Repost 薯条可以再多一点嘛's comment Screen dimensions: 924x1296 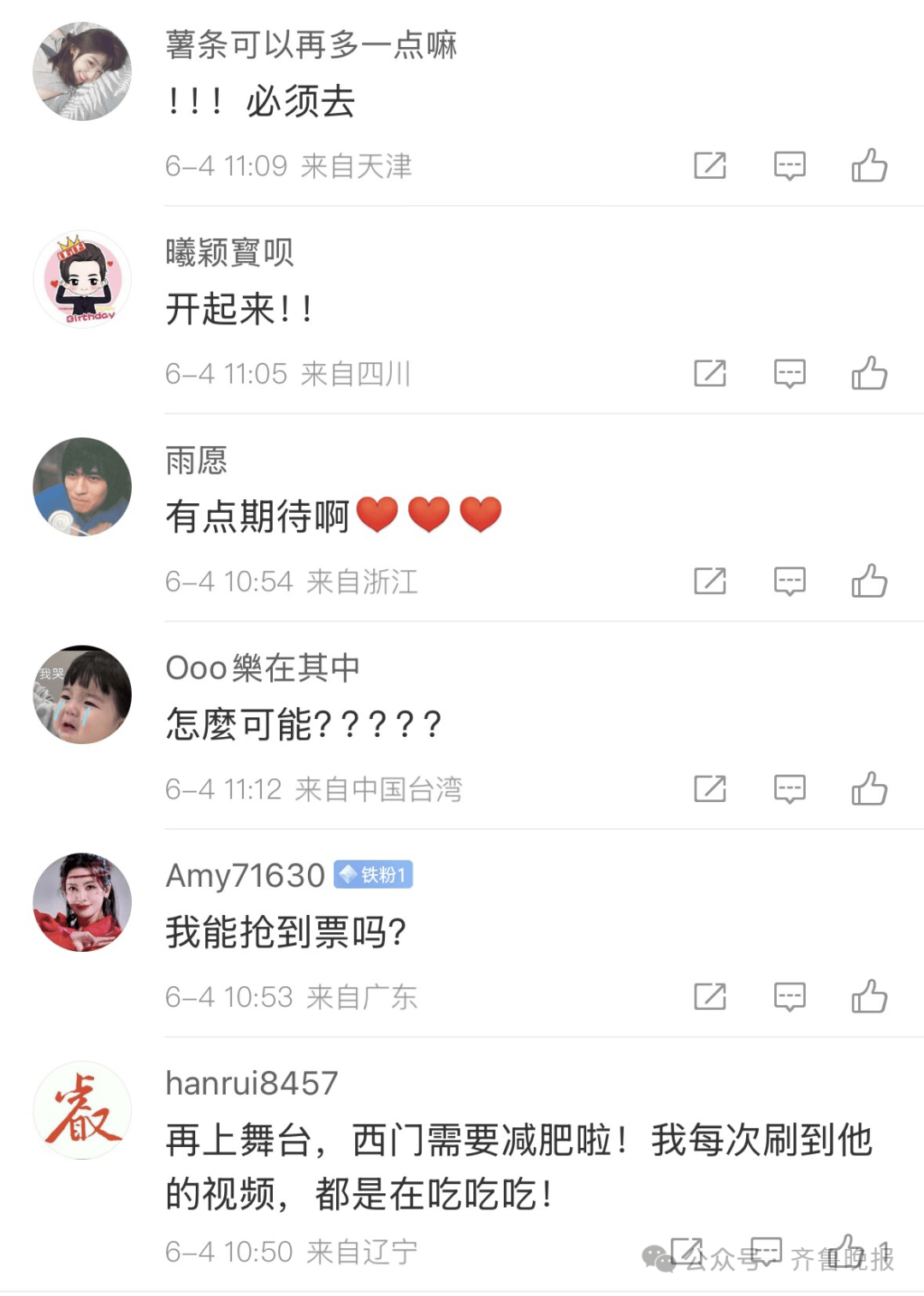(709, 165)
